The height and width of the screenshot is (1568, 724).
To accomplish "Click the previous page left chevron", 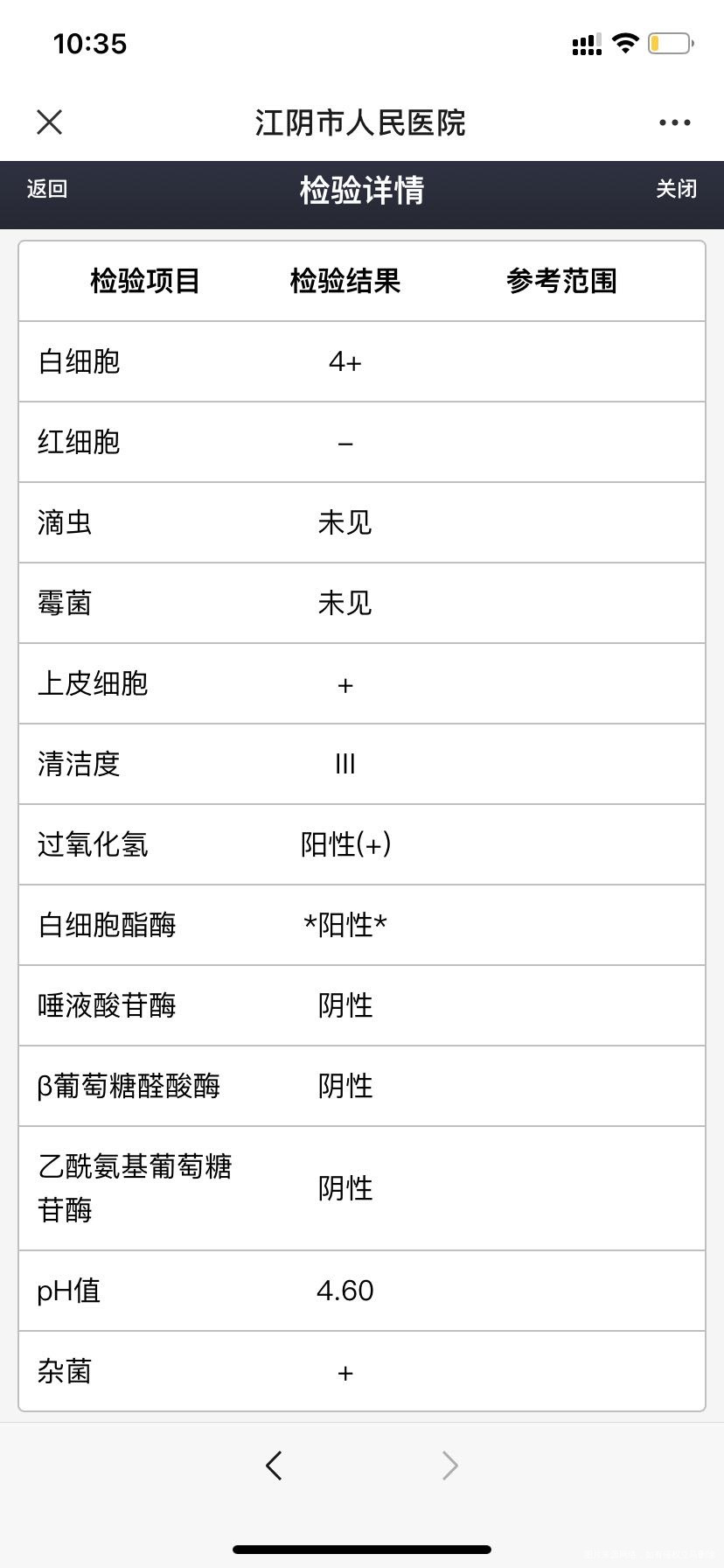I will [274, 1466].
